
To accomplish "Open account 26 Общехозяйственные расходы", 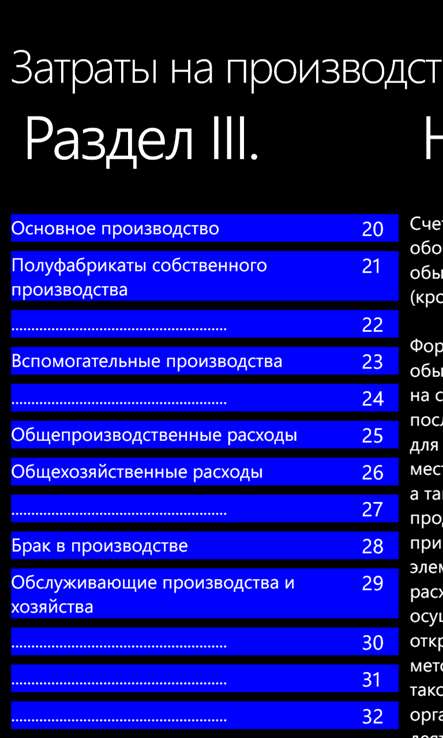I will (x=204, y=472).
